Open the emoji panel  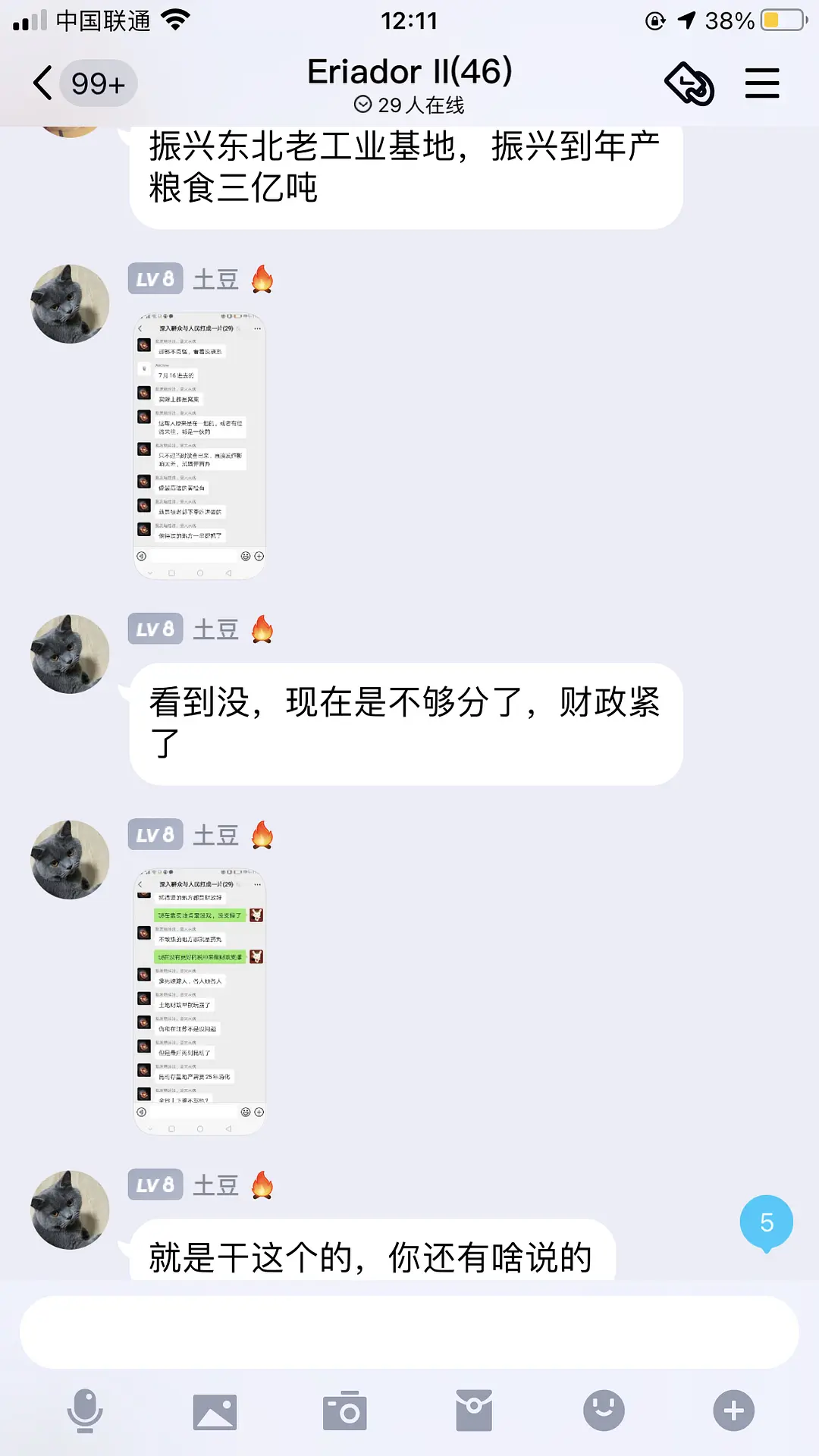pos(604,1410)
